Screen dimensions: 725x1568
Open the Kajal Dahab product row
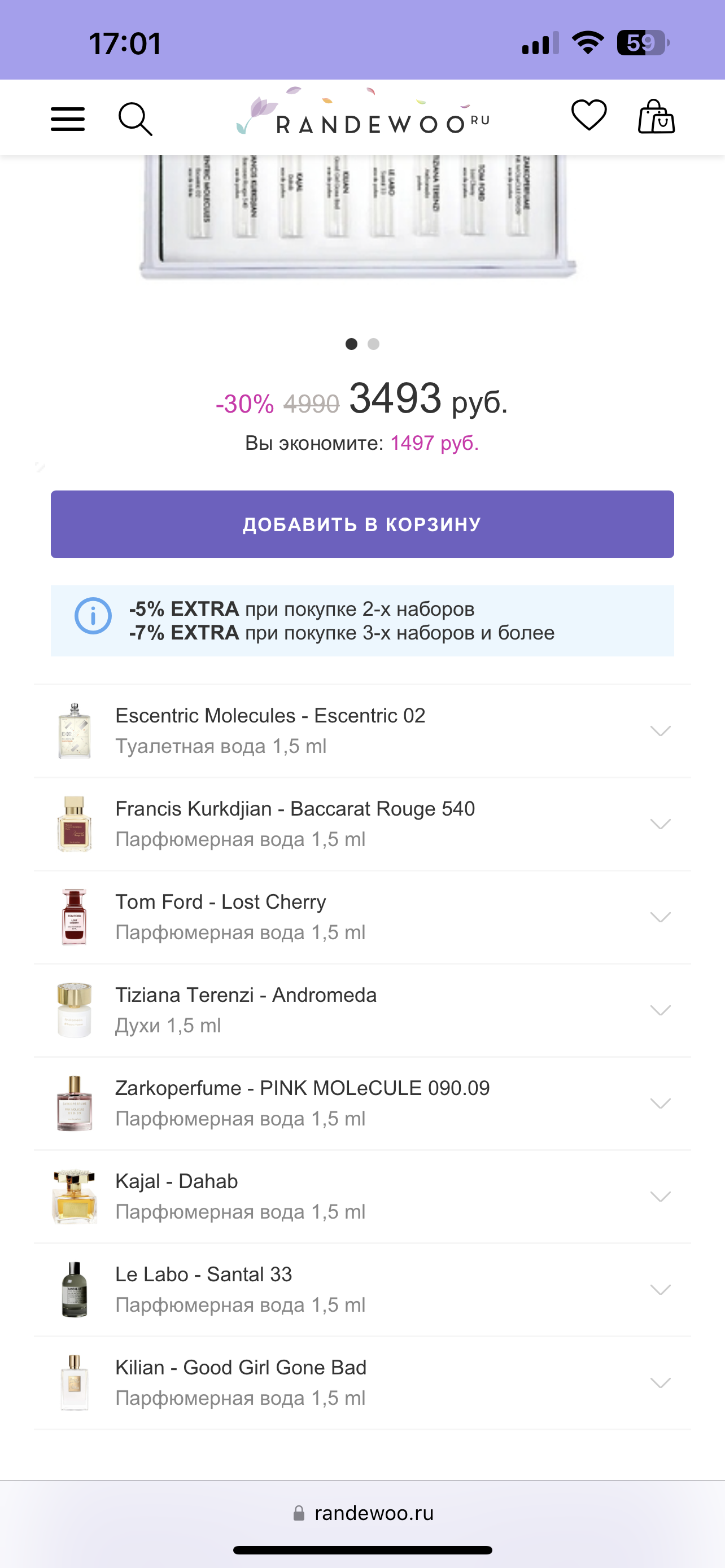(176, 1180)
